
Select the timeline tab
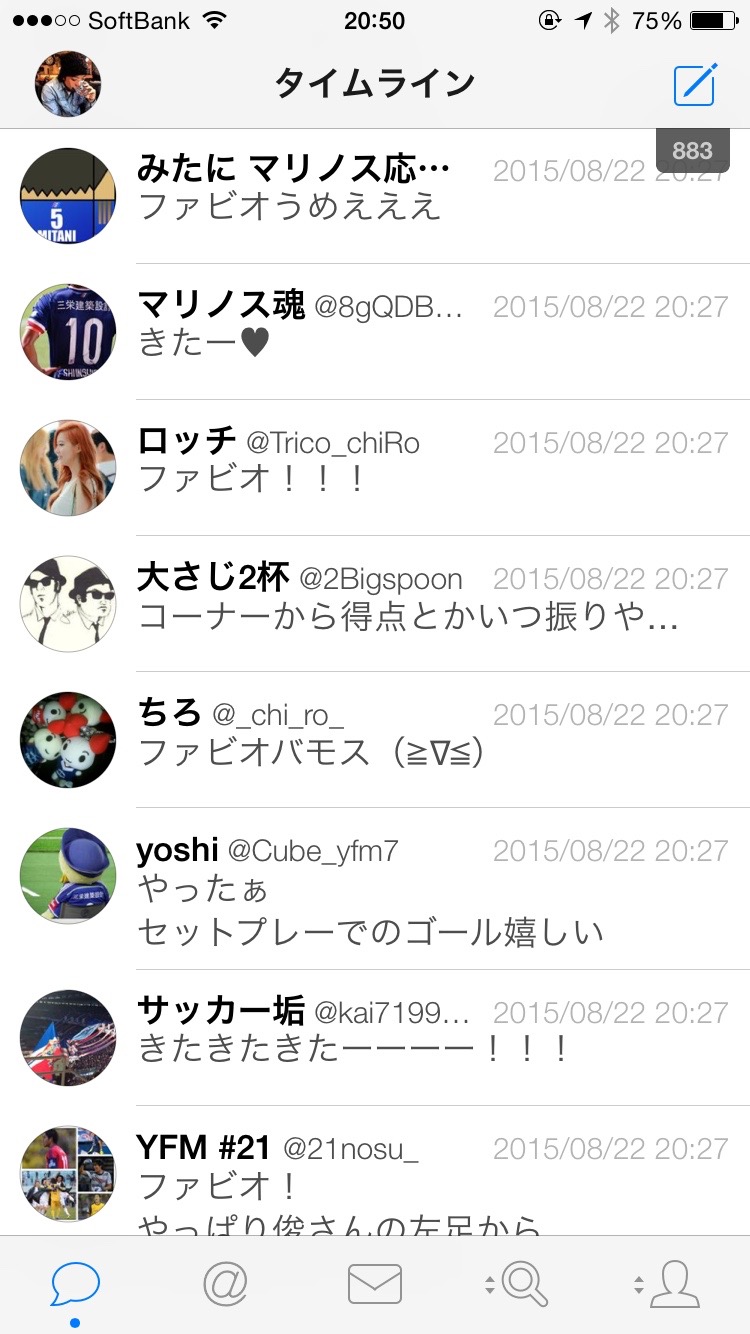pos(75,1283)
